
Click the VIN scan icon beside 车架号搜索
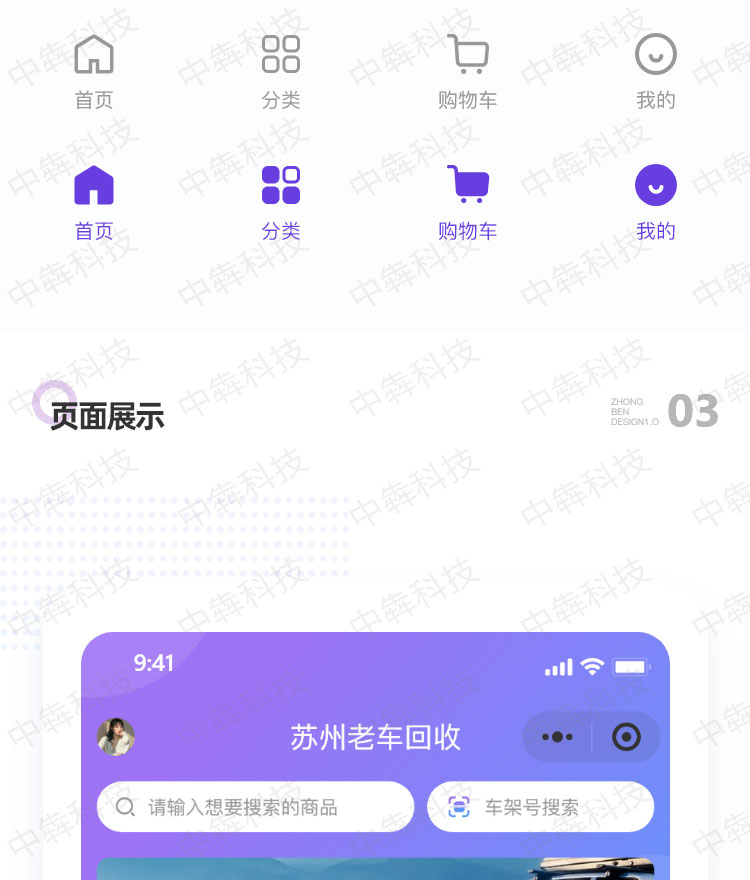pos(459,806)
